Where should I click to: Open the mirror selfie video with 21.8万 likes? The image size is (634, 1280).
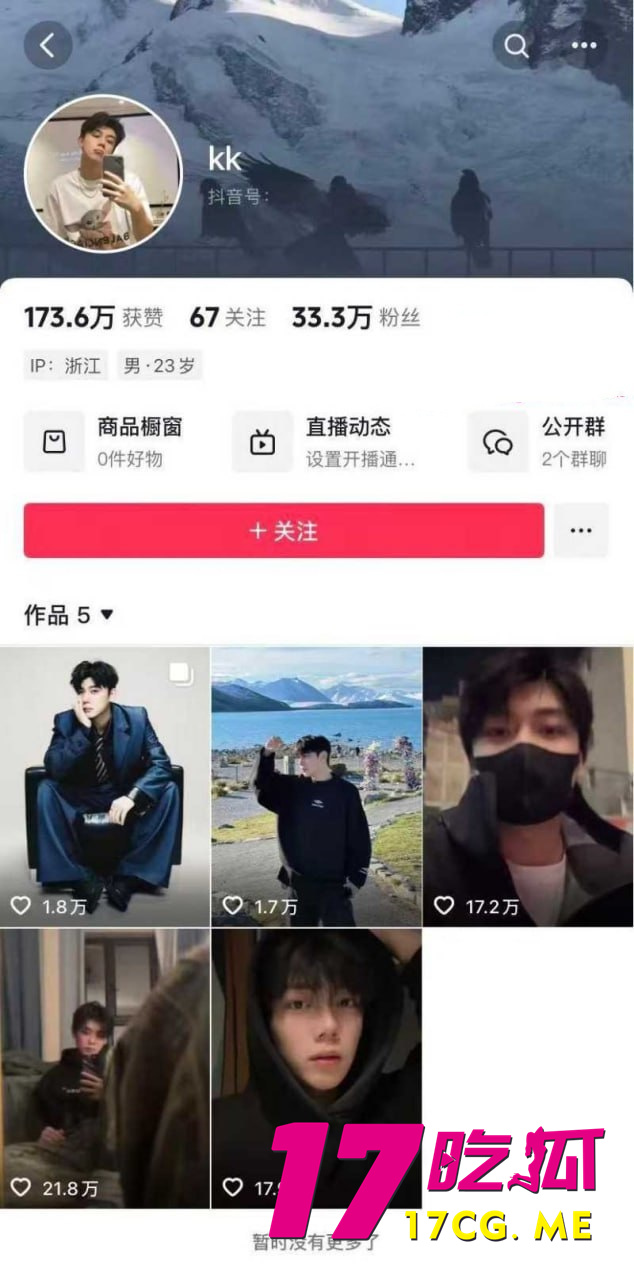[105, 1068]
